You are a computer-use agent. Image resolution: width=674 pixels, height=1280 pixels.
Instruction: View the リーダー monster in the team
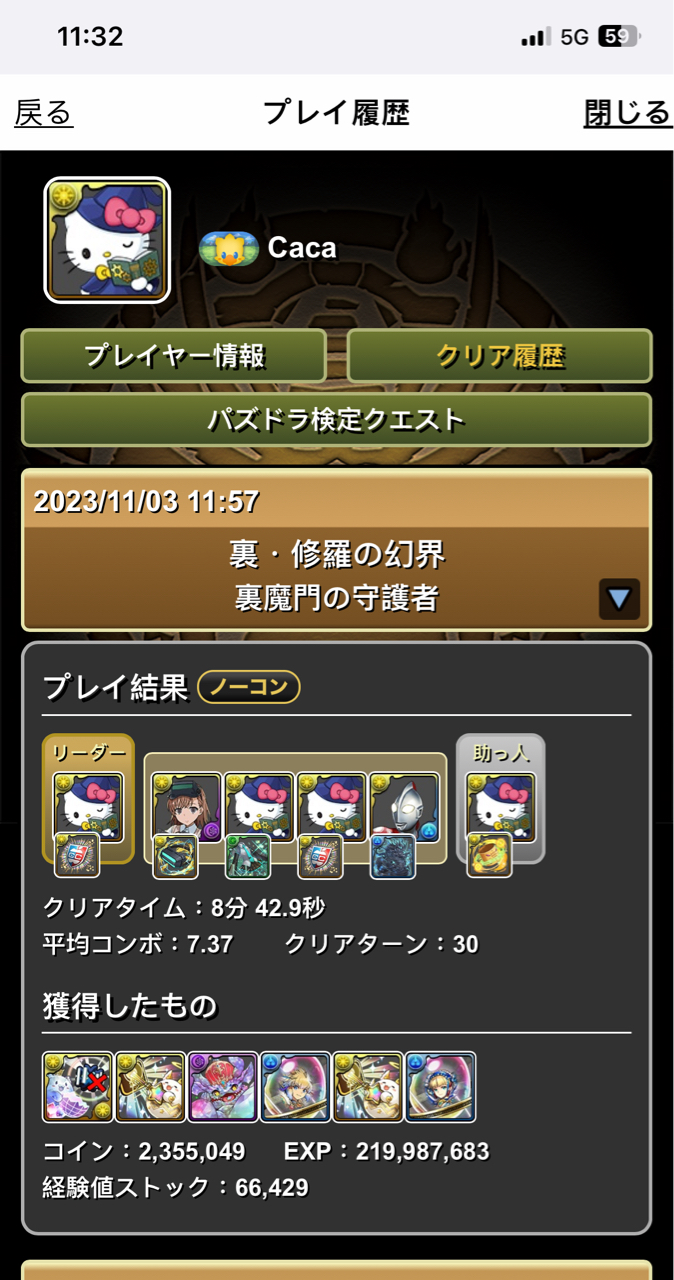click(88, 806)
